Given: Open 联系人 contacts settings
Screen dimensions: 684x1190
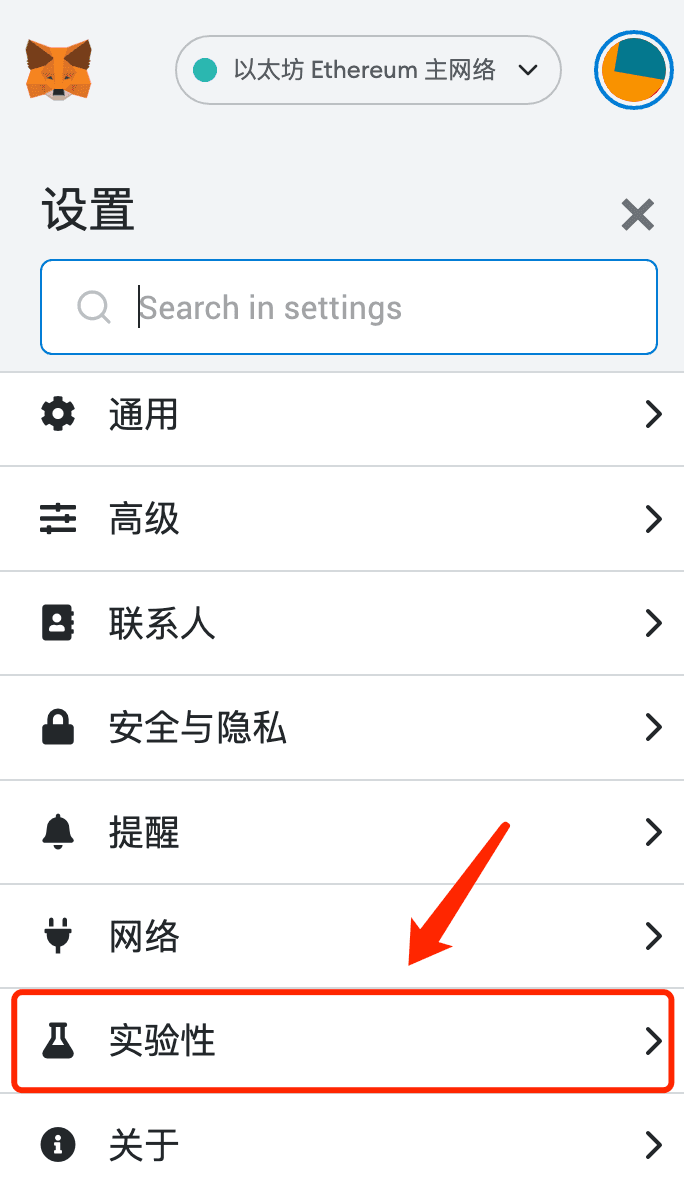Looking at the screenshot, I should pos(342,624).
